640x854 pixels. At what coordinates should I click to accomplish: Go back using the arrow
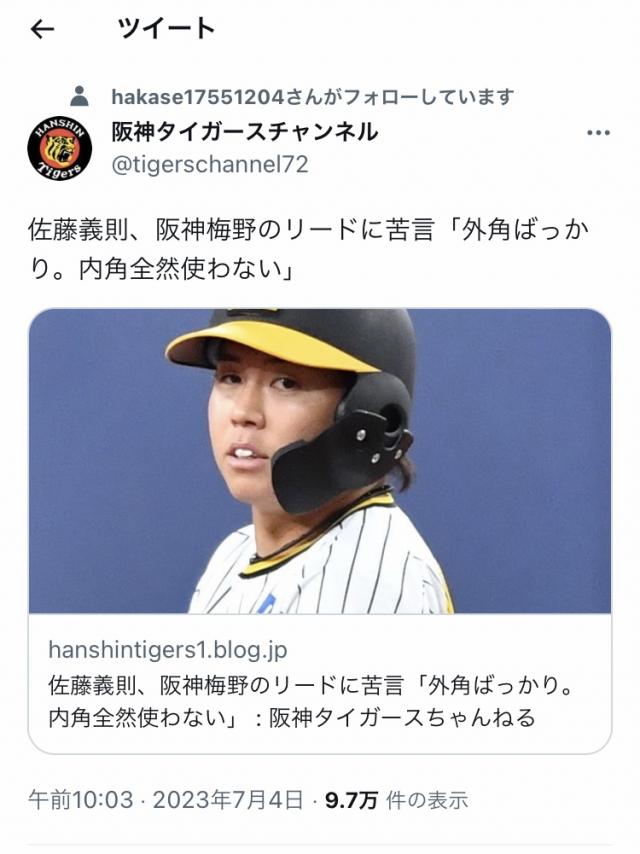42,29
